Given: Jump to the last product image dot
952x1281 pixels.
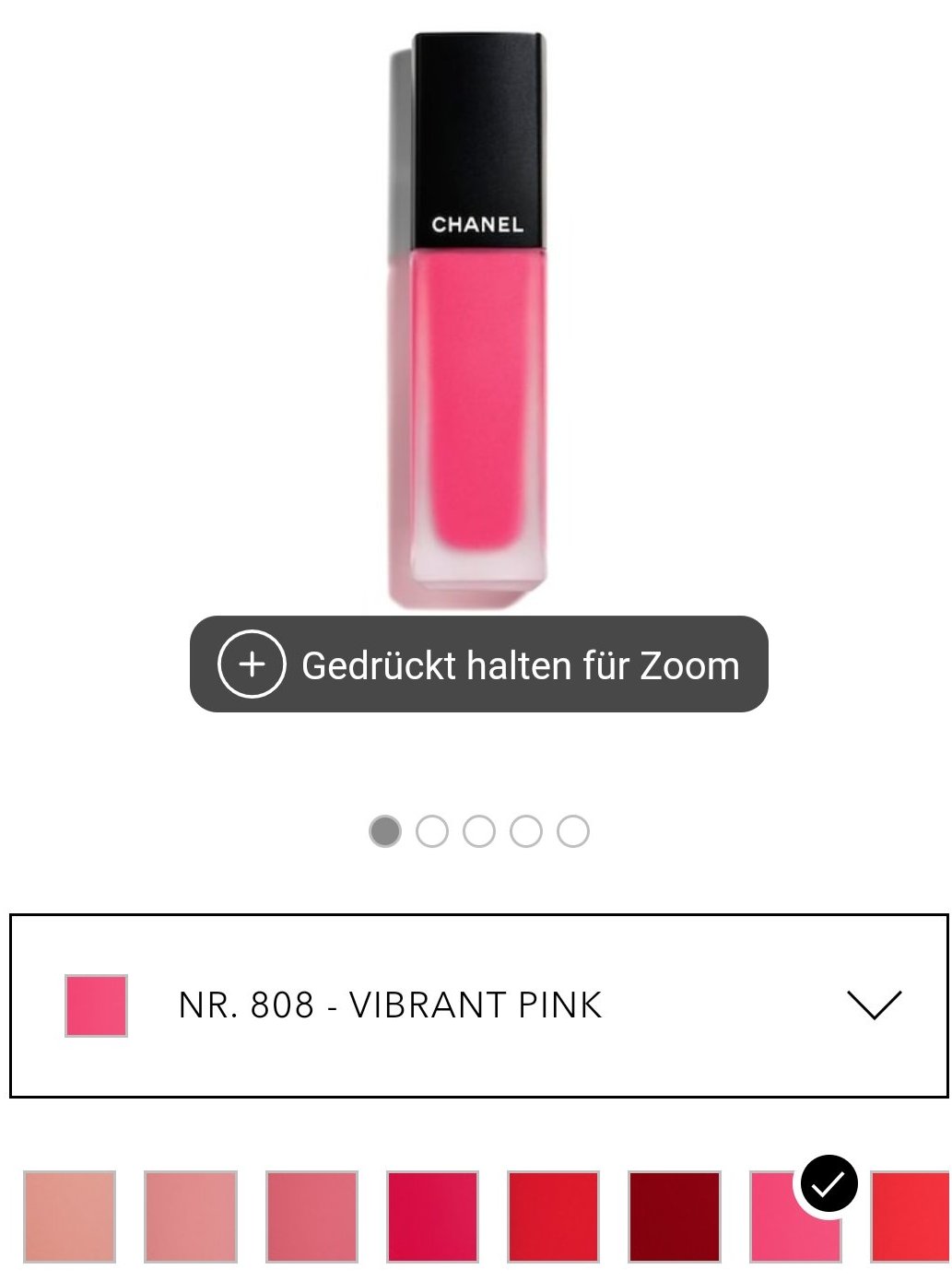Looking at the screenshot, I should click(x=573, y=831).
